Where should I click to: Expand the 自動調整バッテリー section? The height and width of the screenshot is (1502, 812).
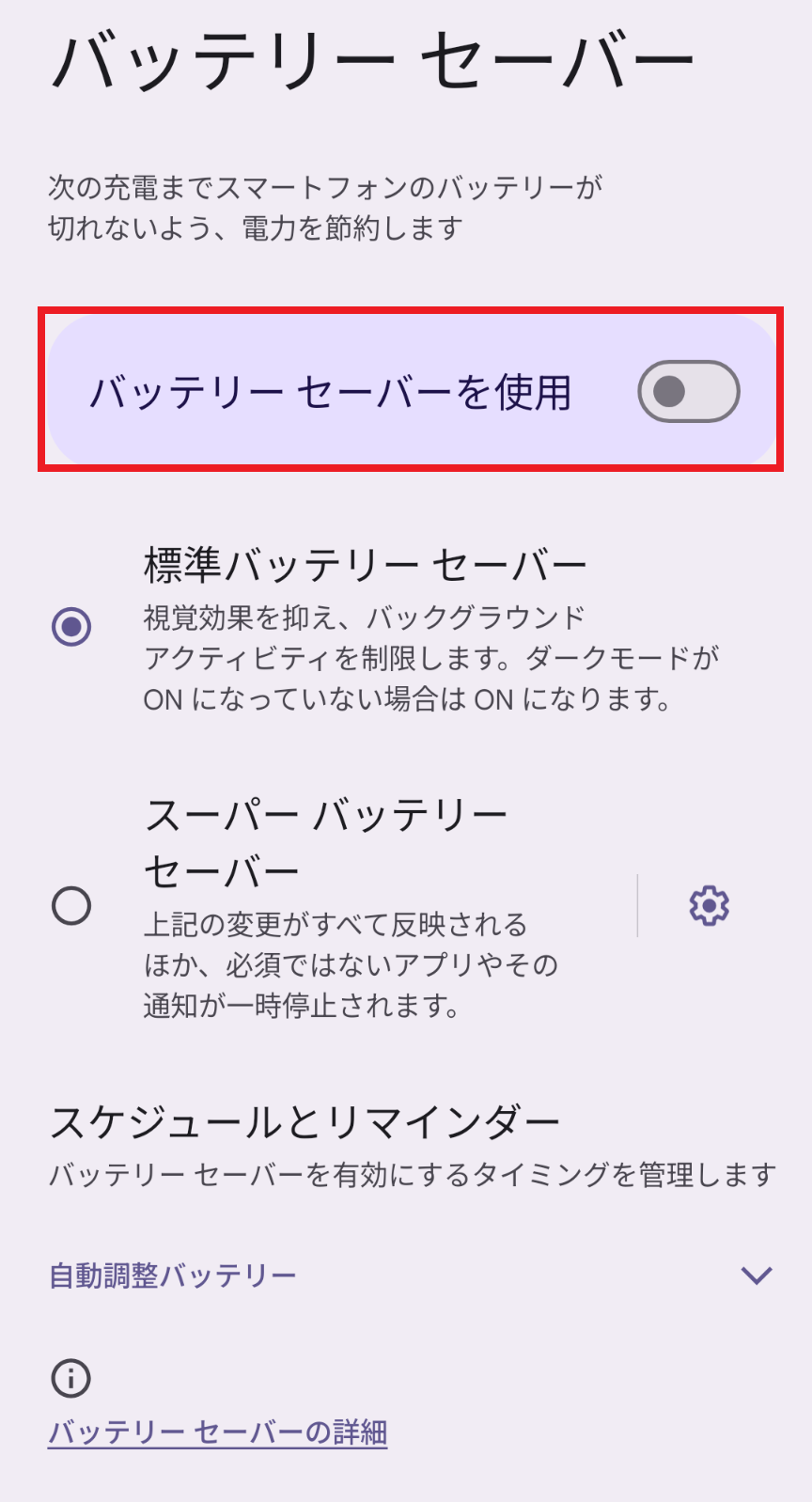click(756, 1275)
